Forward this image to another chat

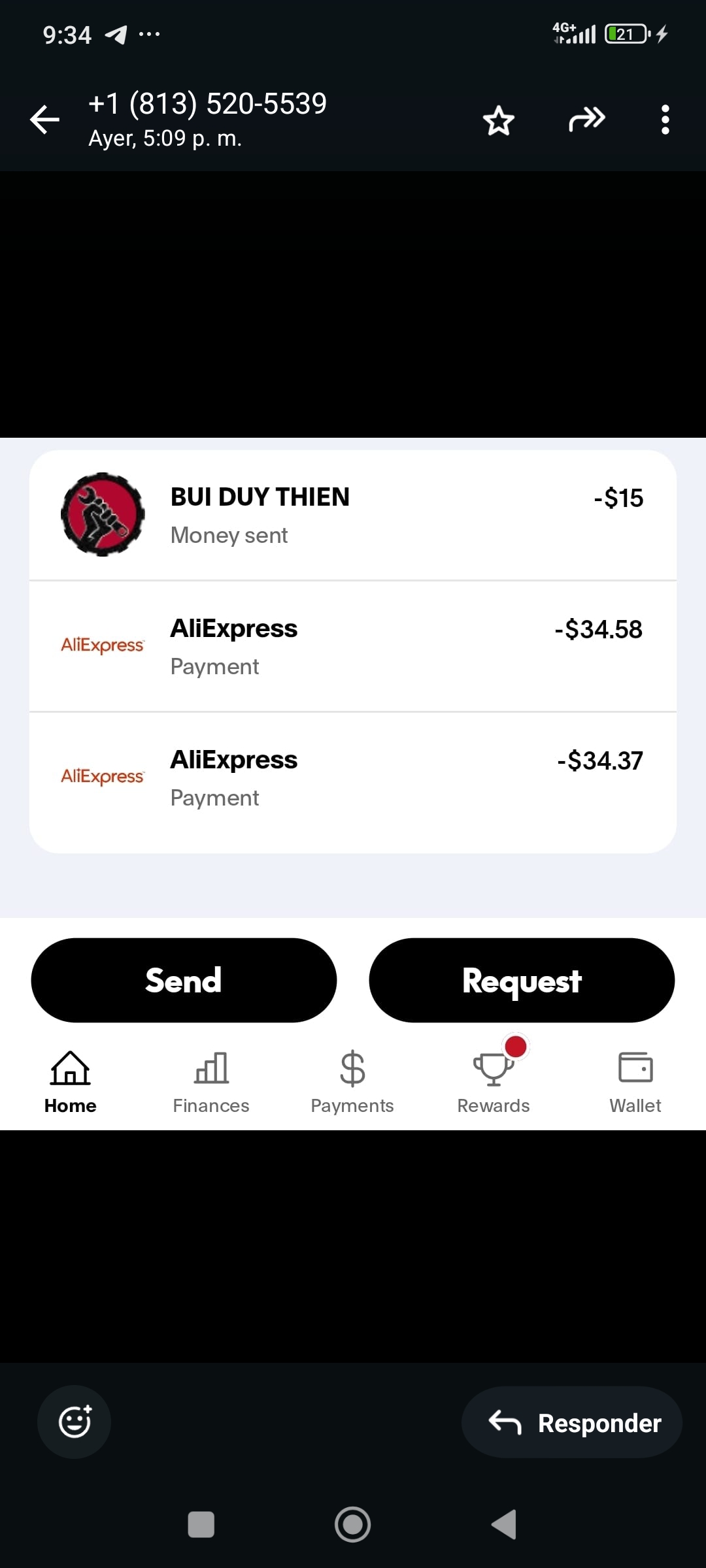click(586, 120)
